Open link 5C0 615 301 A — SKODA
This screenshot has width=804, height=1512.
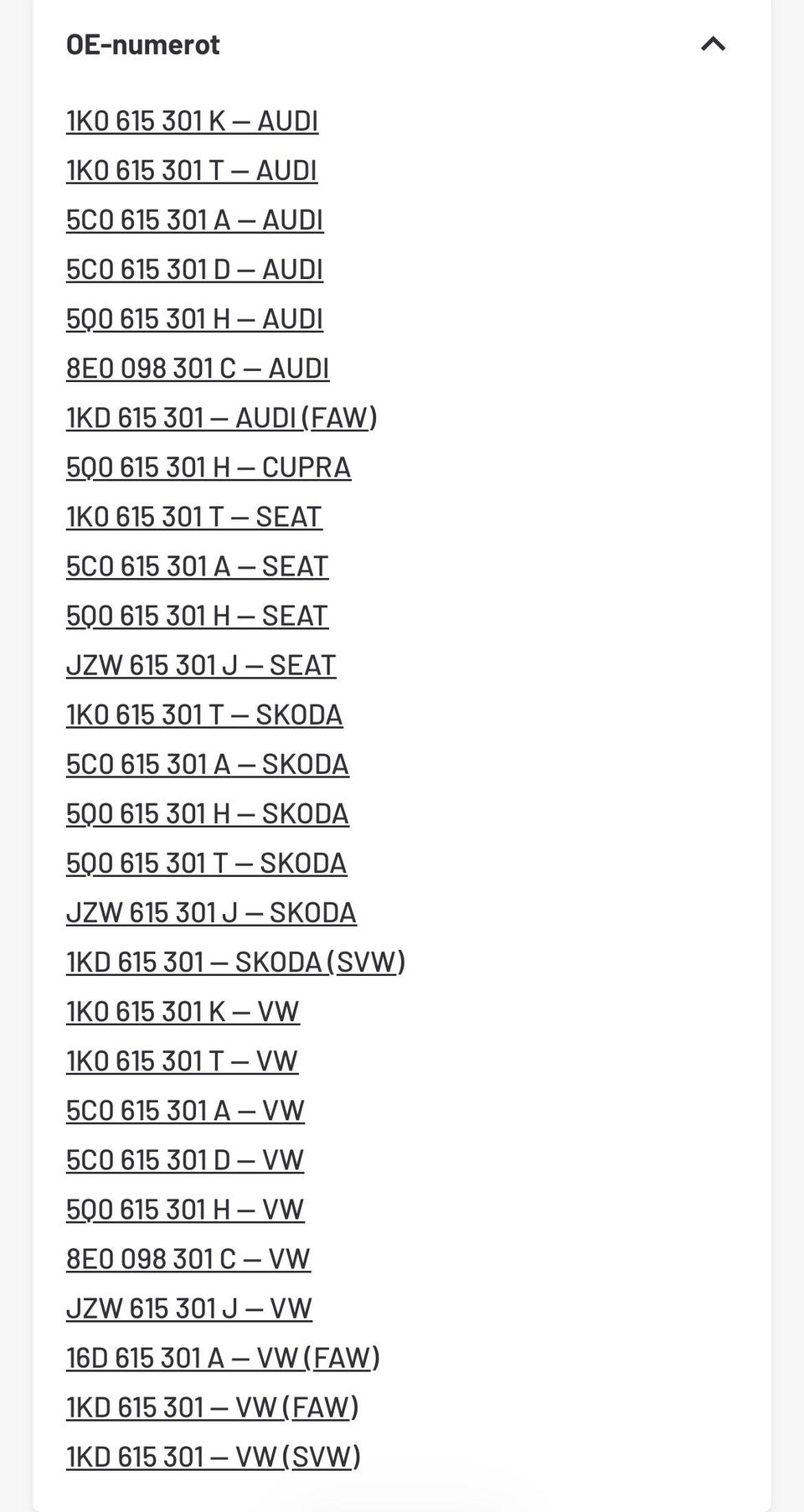[x=208, y=764]
